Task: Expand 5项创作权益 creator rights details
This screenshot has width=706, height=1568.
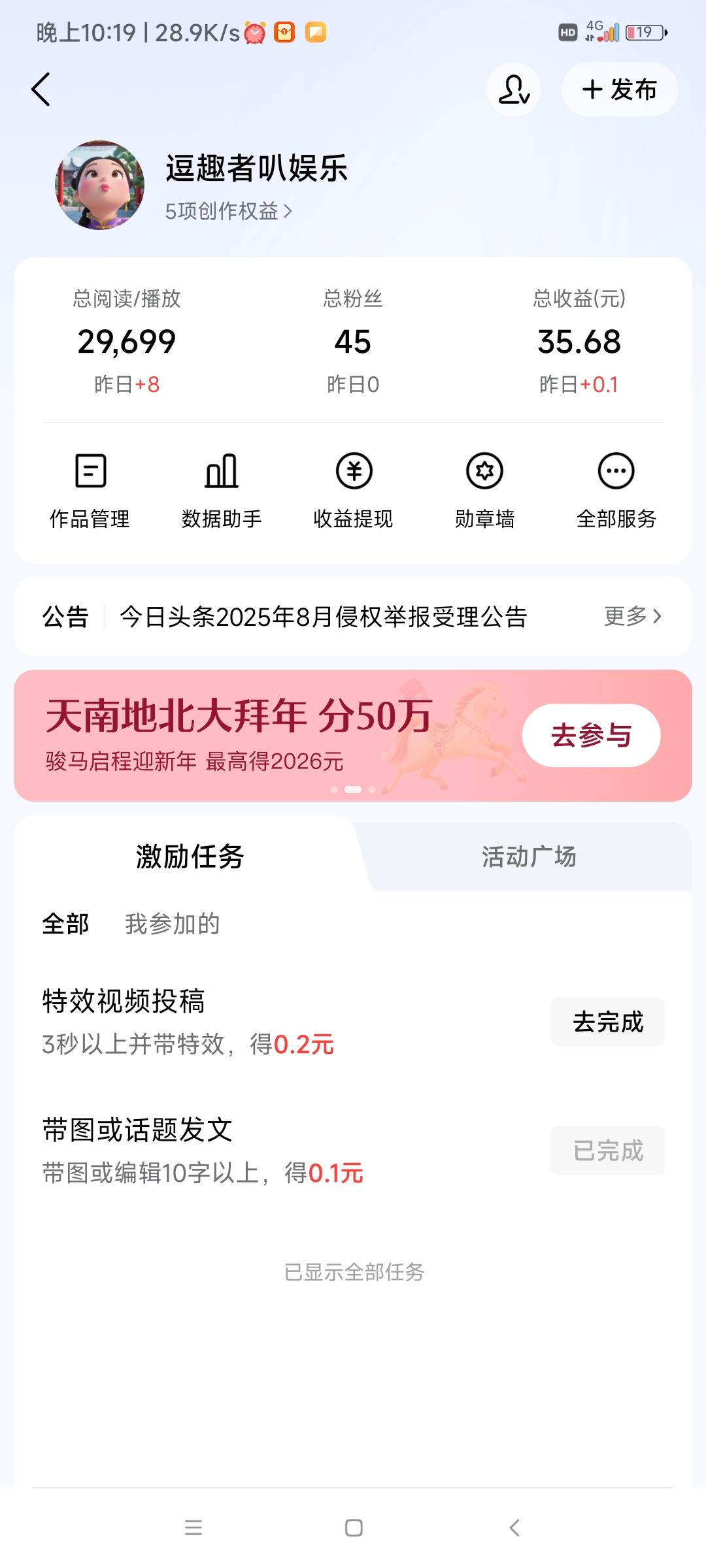Action: click(x=229, y=212)
